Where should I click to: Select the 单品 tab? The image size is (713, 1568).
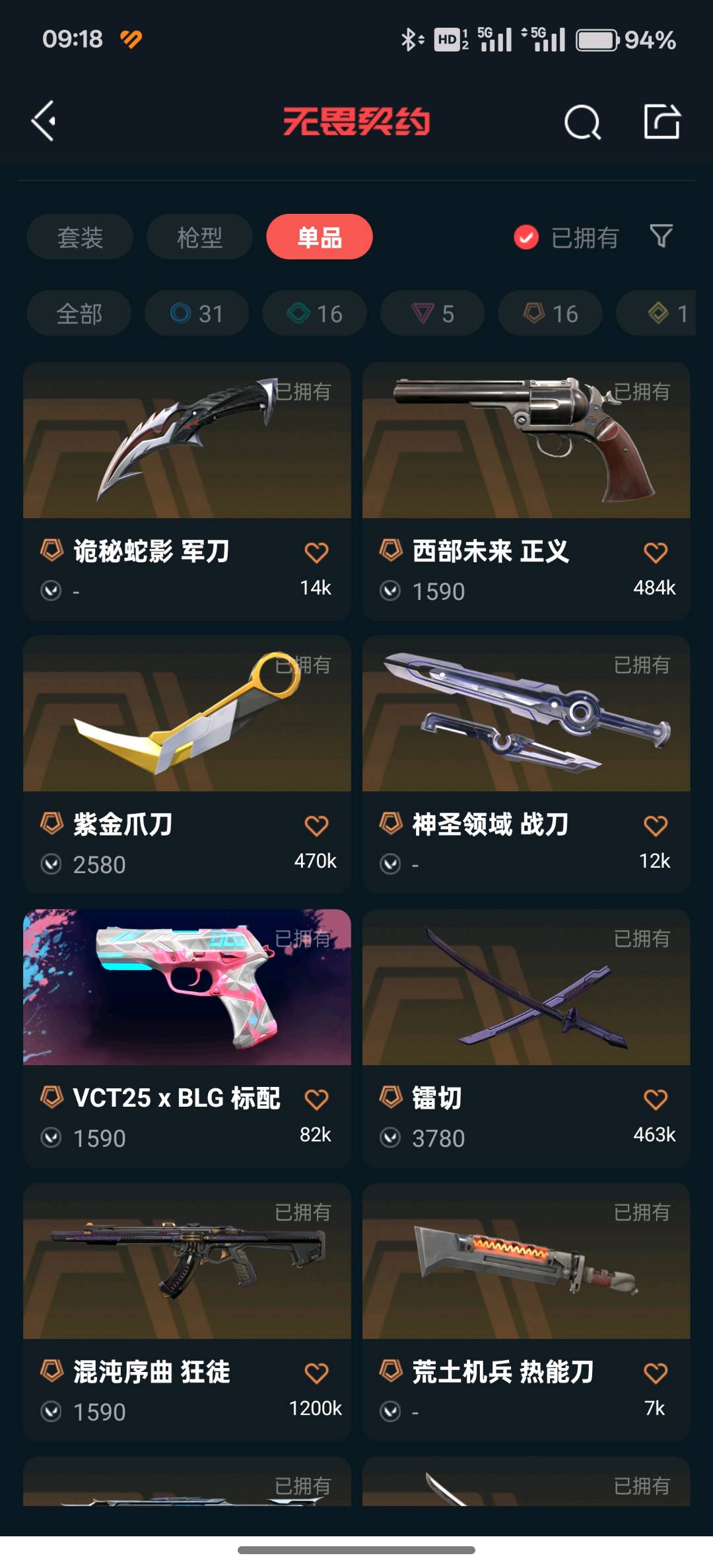pos(320,237)
